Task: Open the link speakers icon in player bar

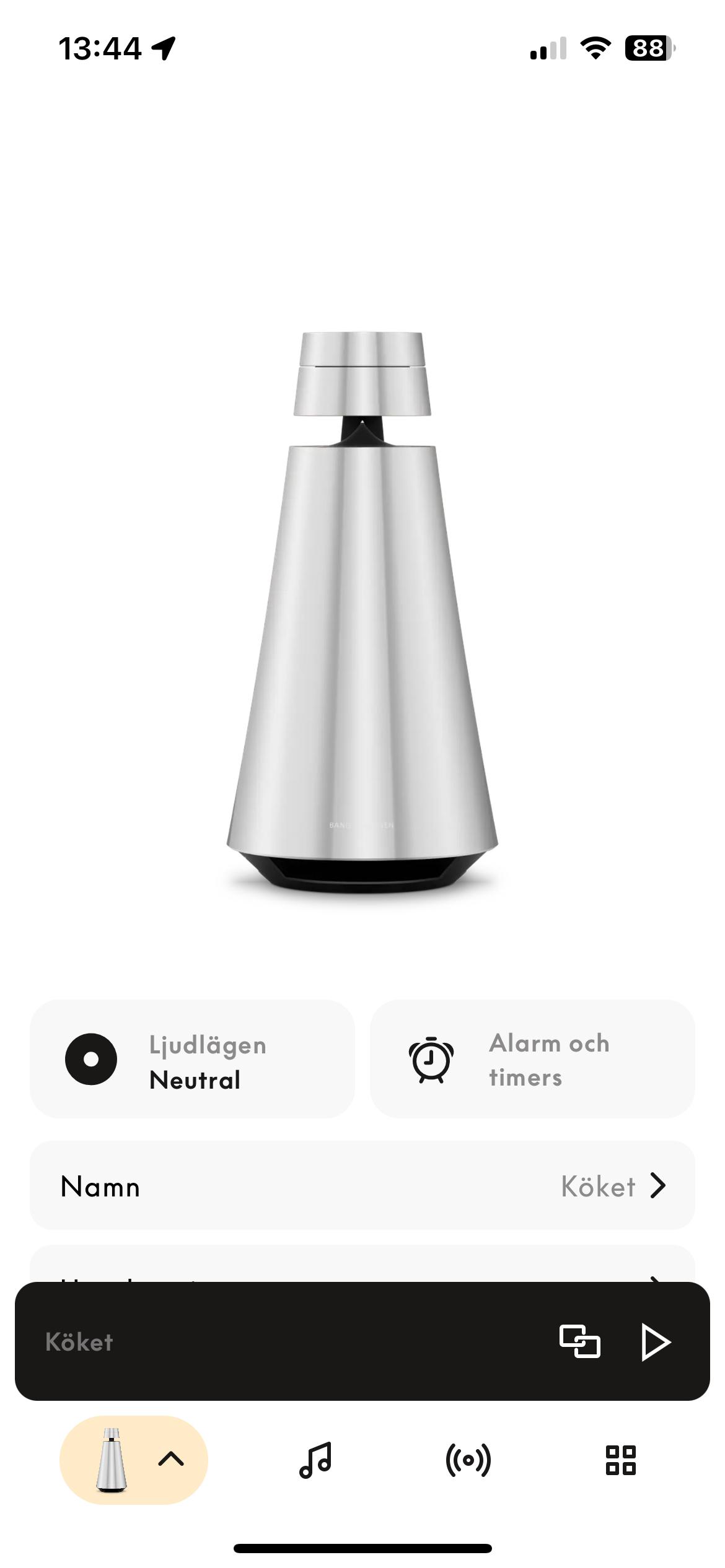Action: (579, 1341)
